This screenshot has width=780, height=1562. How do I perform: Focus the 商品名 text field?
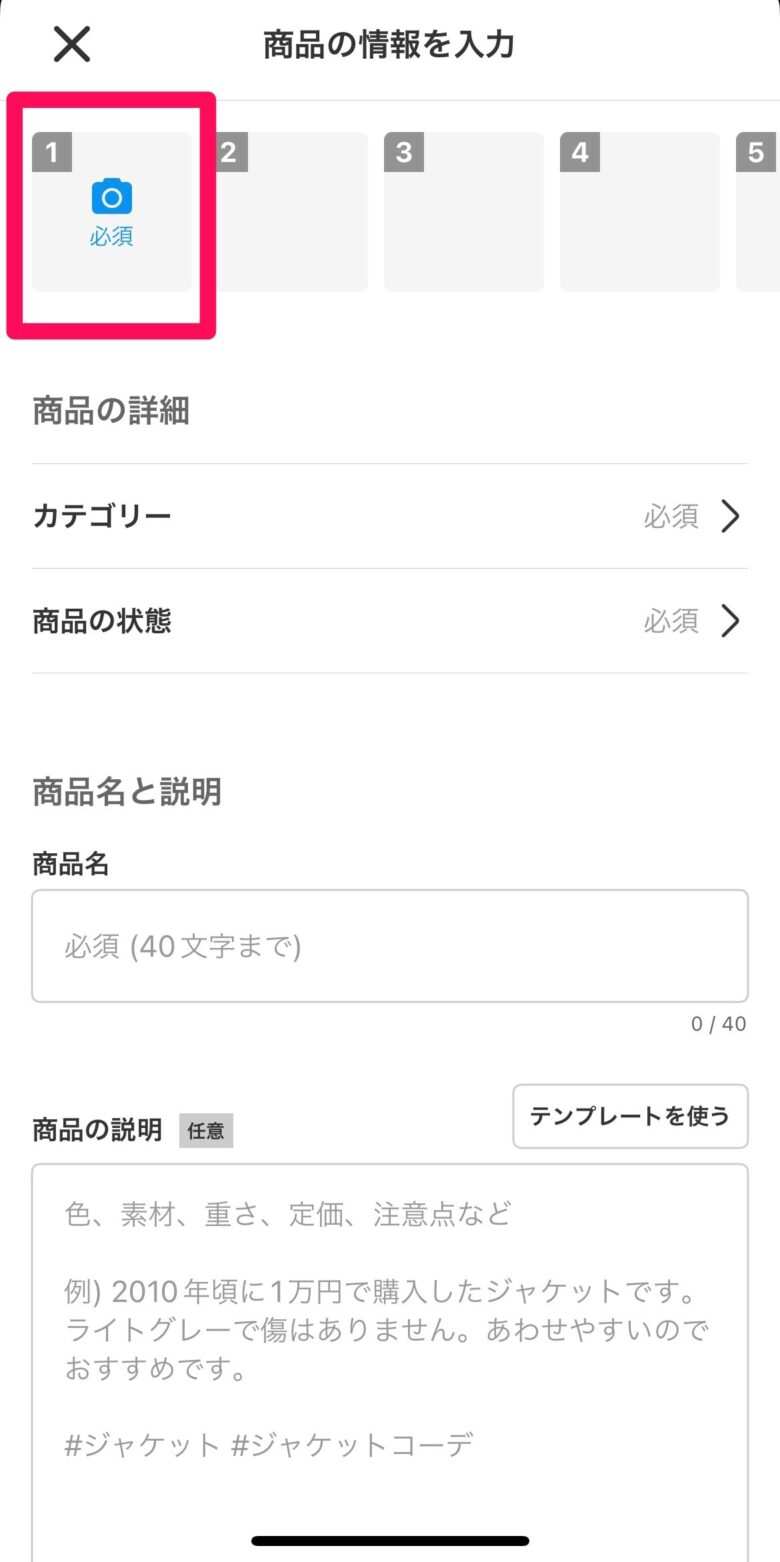(390, 946)
